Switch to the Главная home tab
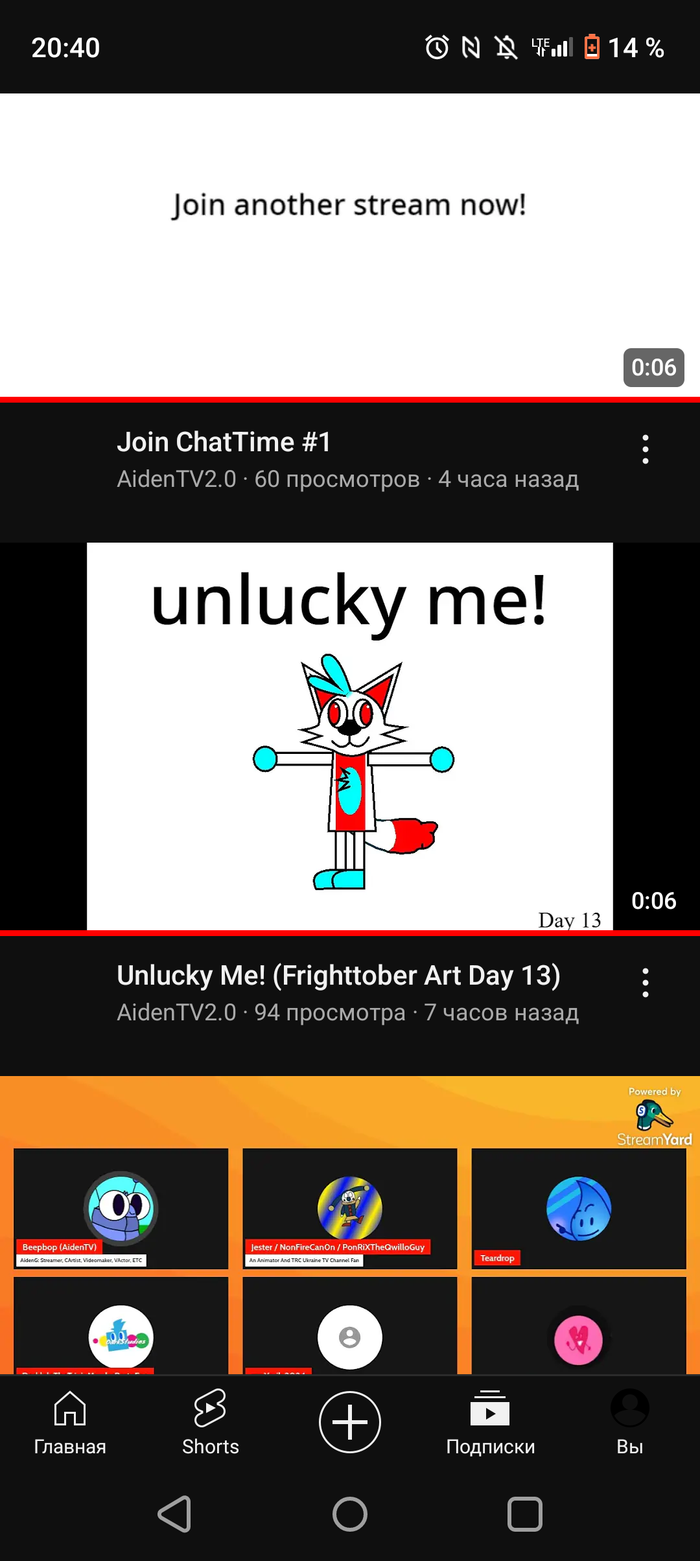Screen dimensions: 700x1561 point(70,1423)
